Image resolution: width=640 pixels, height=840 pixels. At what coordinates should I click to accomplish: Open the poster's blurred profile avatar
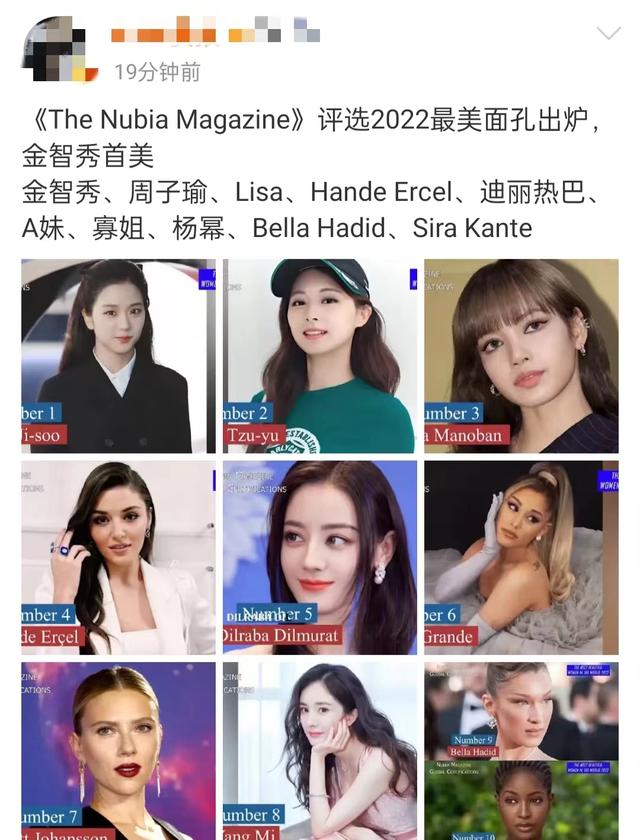pos(58,50)
